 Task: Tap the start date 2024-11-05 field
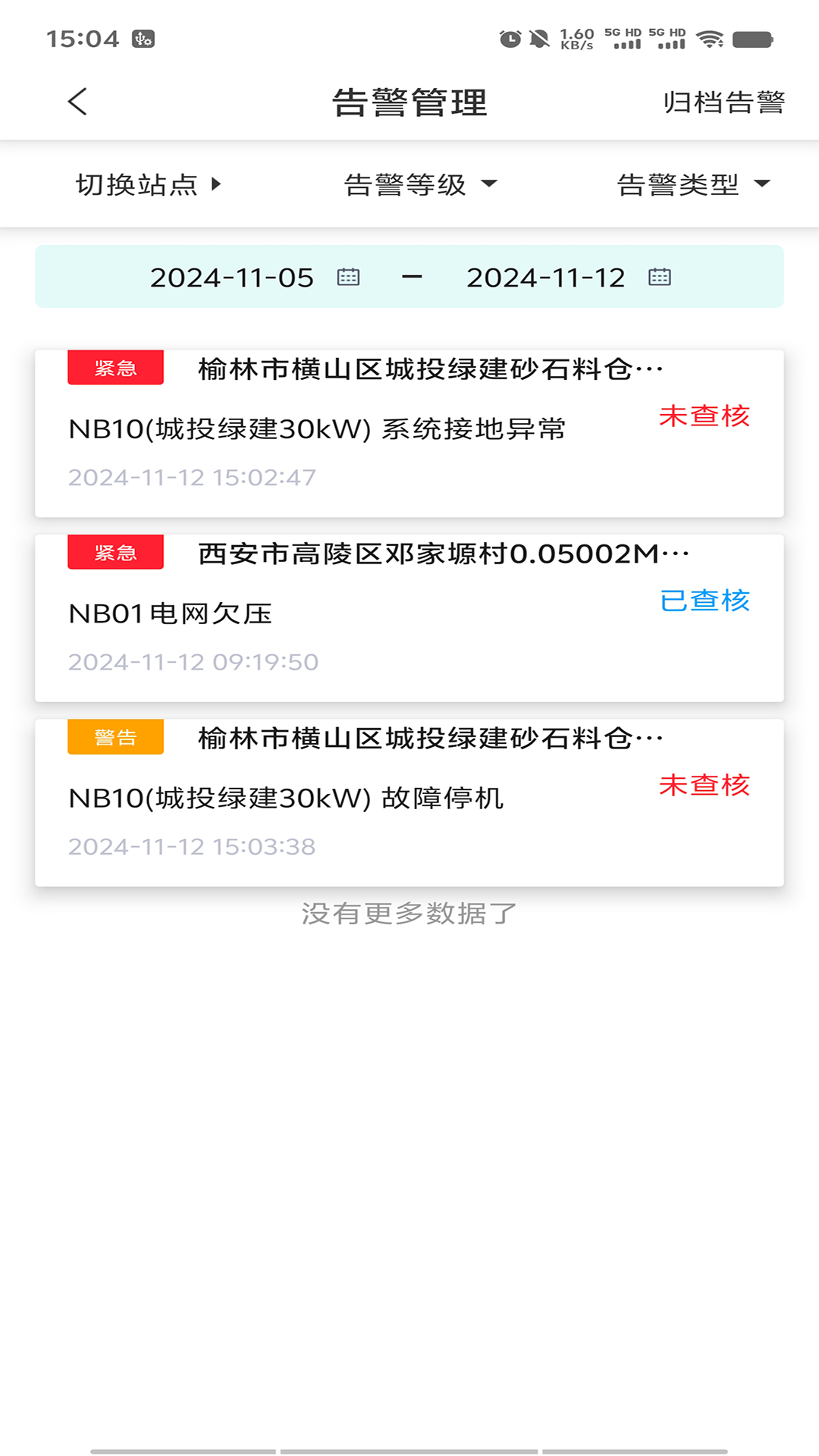(230, 278)
